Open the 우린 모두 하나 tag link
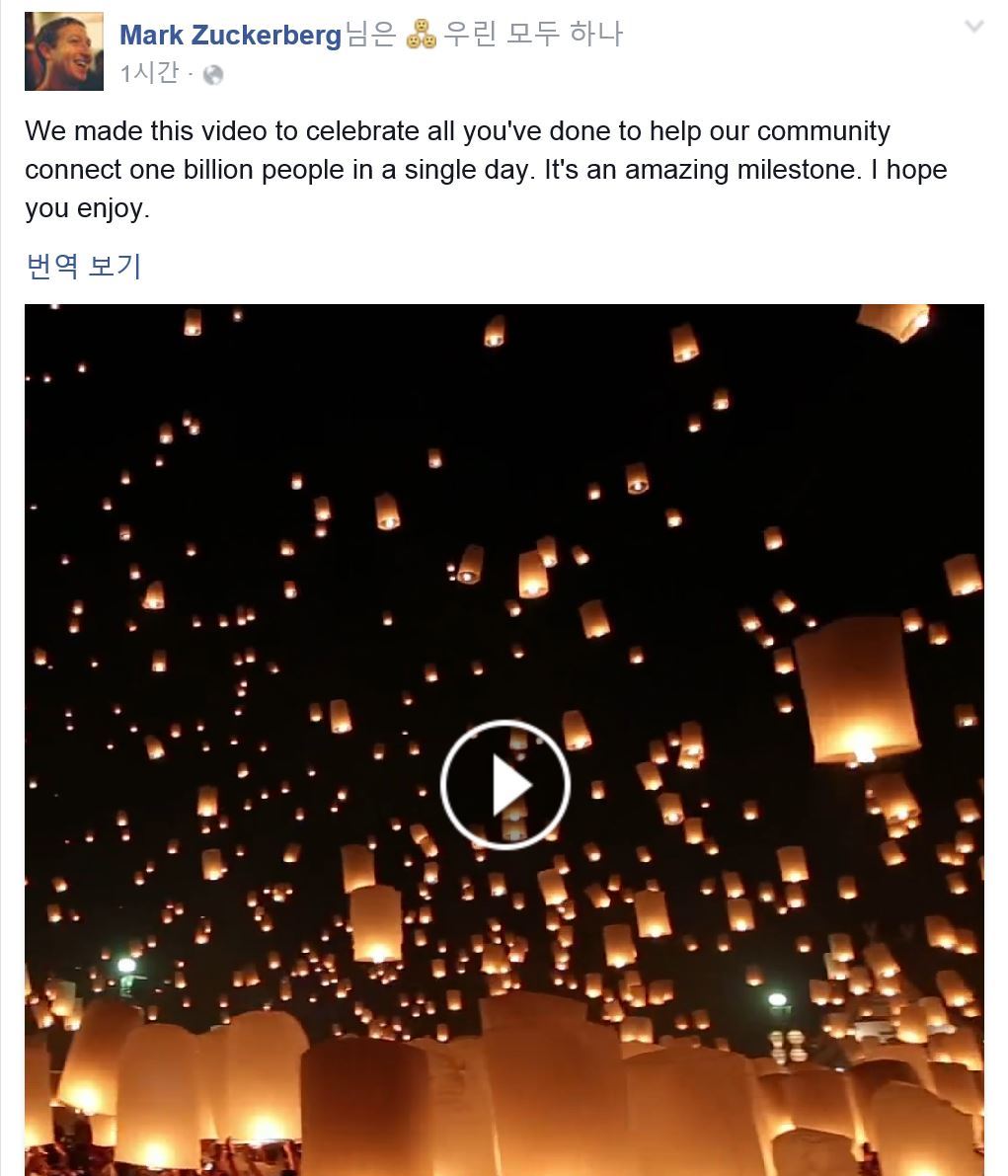This screenshot has width=1008, height=1176. tap(532, 36)
